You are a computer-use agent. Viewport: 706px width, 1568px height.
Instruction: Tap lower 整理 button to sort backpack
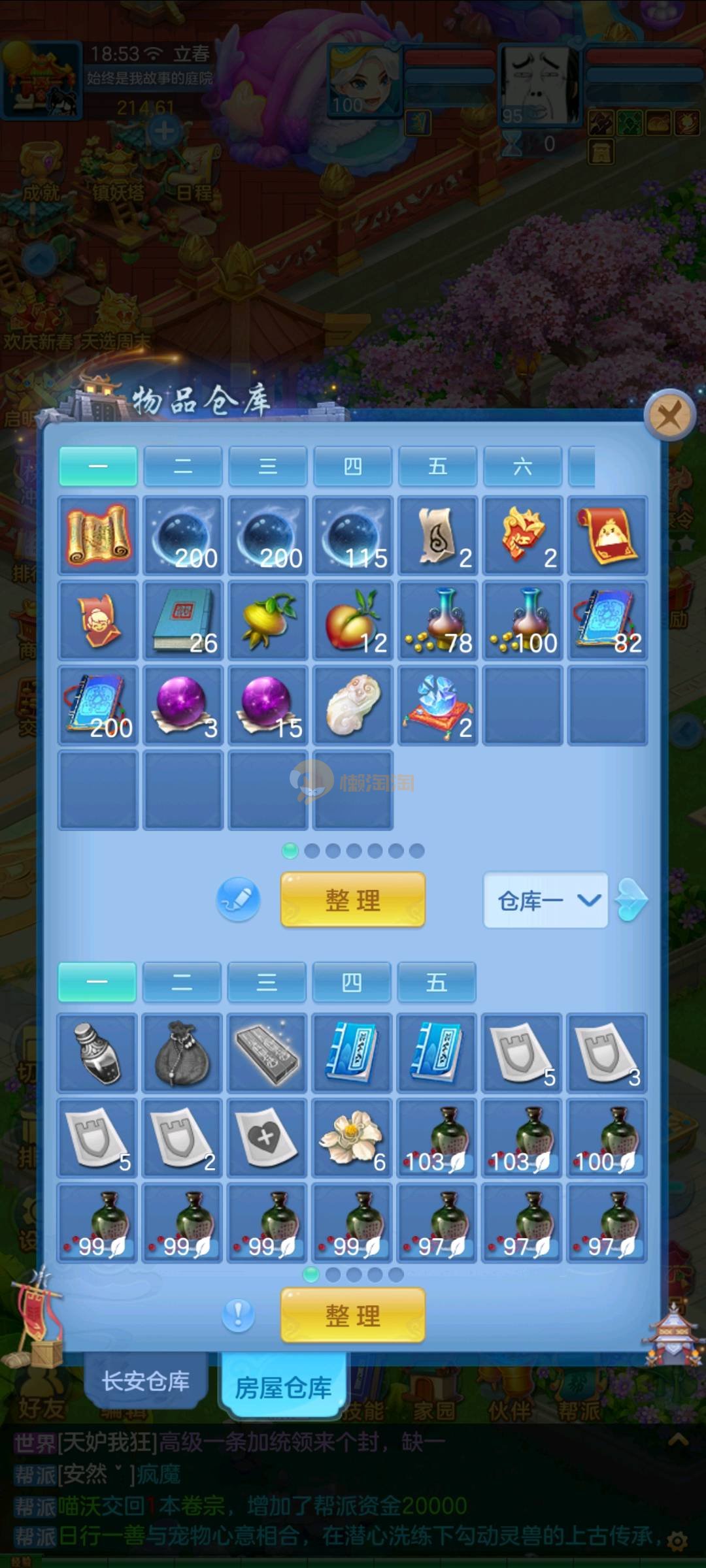click(352, 1315)
